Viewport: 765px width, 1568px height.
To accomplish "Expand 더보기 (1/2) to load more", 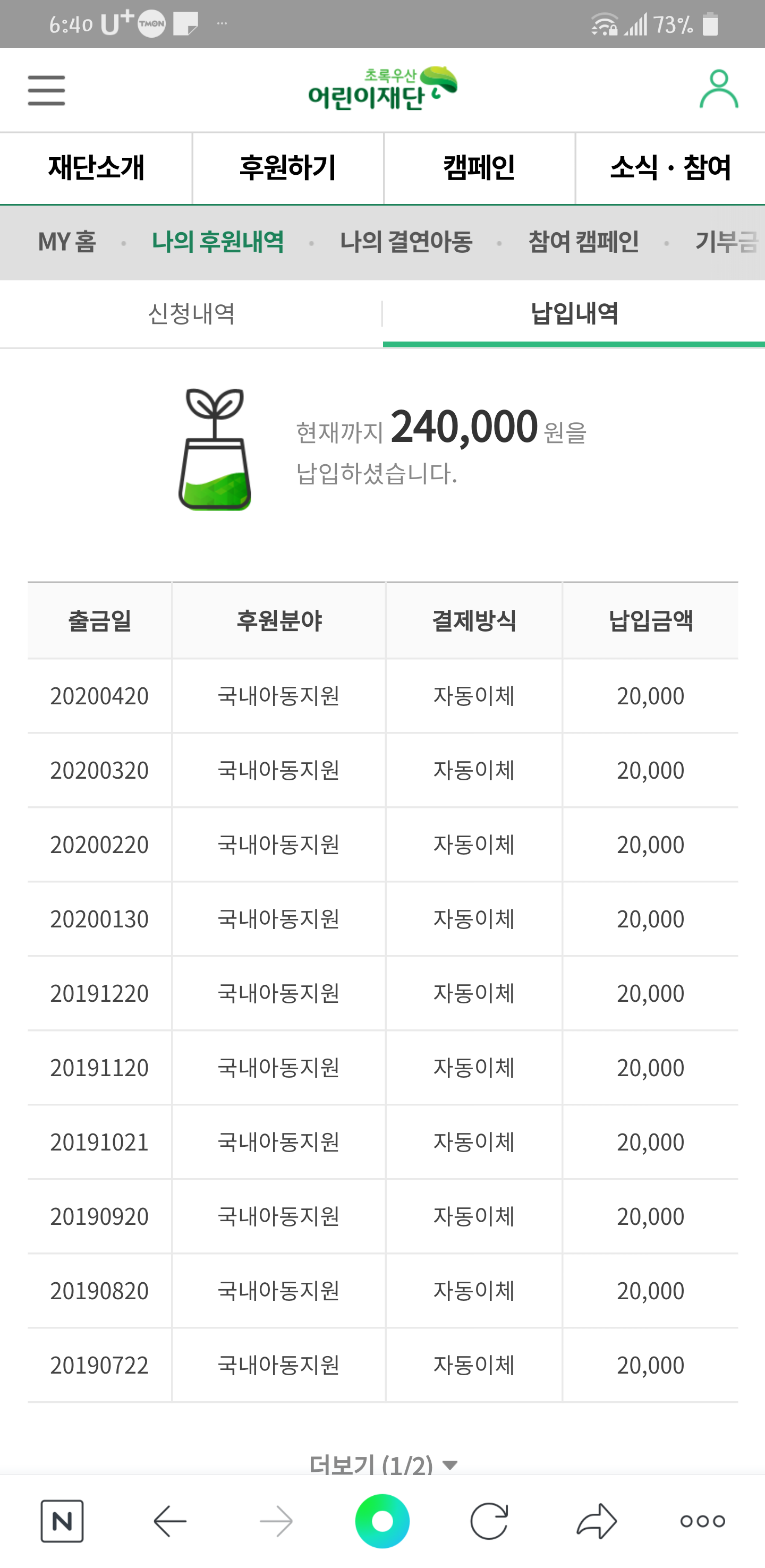I will tap(383, 1463).
